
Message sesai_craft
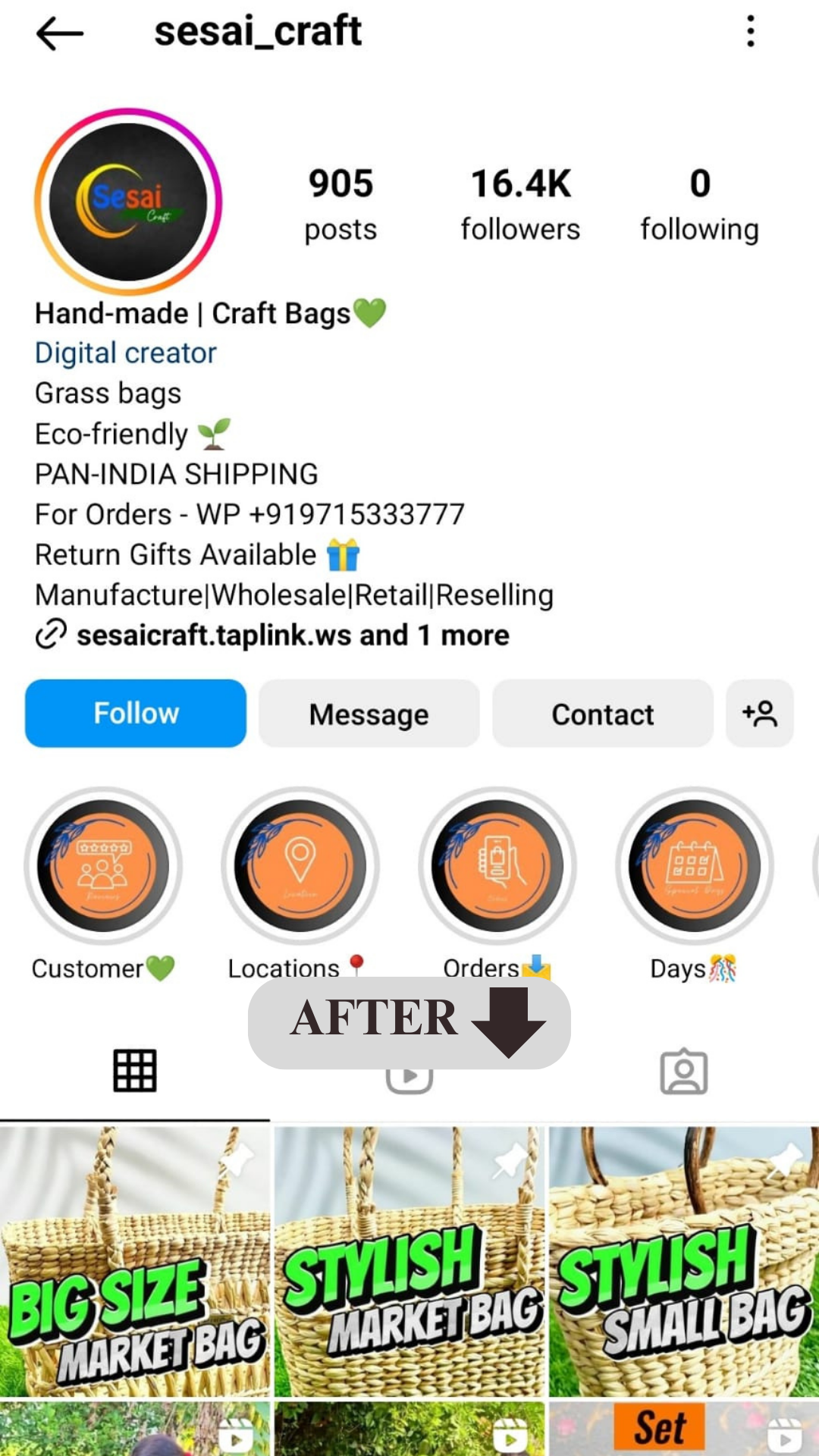[369, 714]
